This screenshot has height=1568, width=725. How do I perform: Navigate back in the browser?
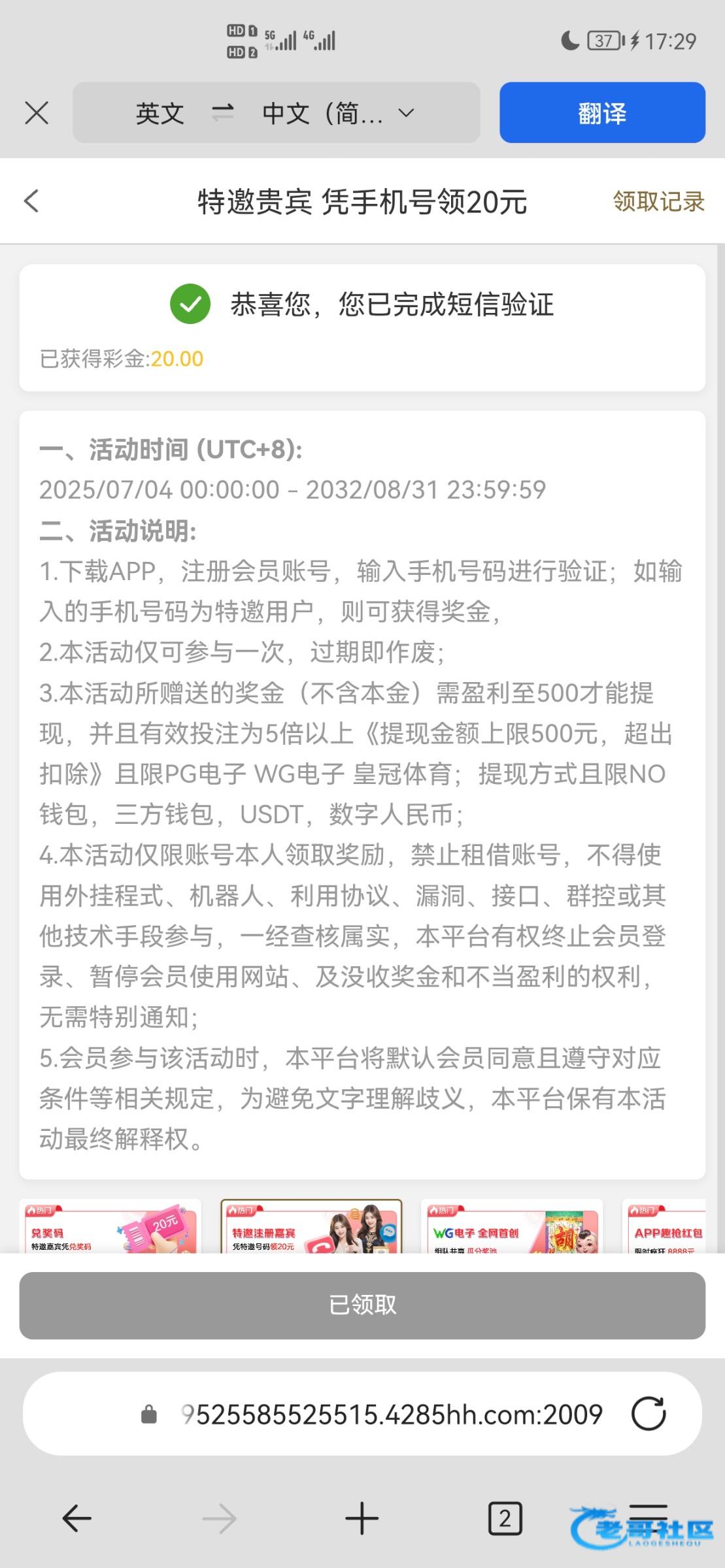pos(76,1518)
